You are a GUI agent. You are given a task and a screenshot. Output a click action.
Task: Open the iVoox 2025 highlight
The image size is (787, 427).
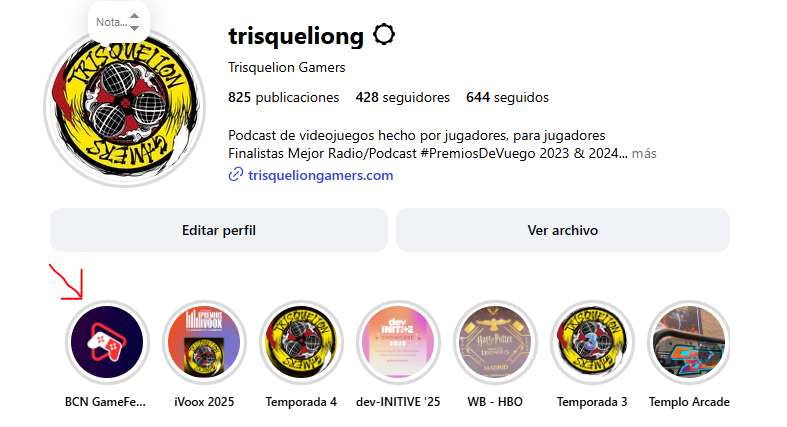click(203, 343)
